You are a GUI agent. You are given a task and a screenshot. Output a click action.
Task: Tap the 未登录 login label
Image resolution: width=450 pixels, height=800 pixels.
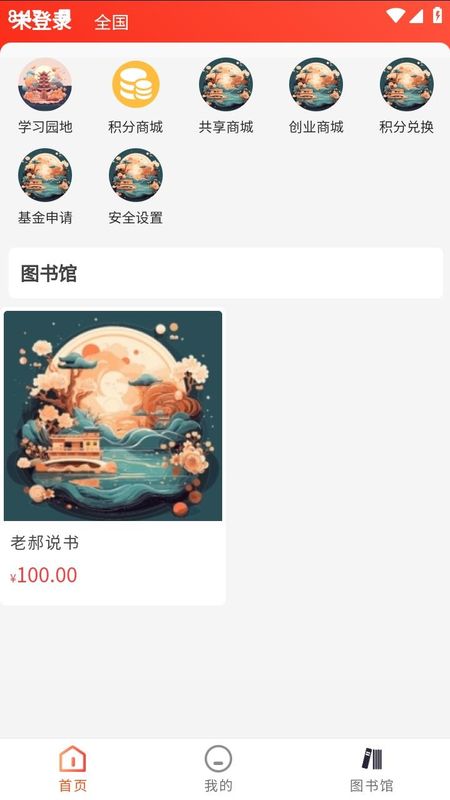tap(40, 20)
